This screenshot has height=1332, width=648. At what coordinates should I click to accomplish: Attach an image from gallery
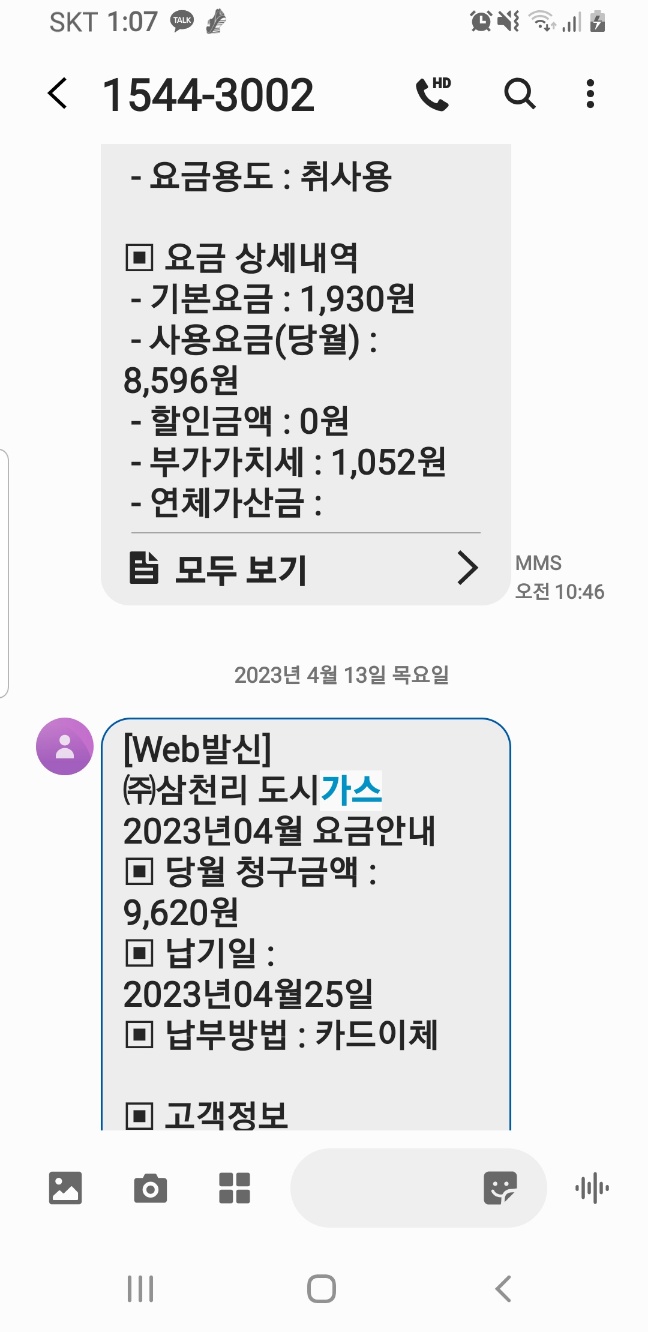tap(65, 1188)
